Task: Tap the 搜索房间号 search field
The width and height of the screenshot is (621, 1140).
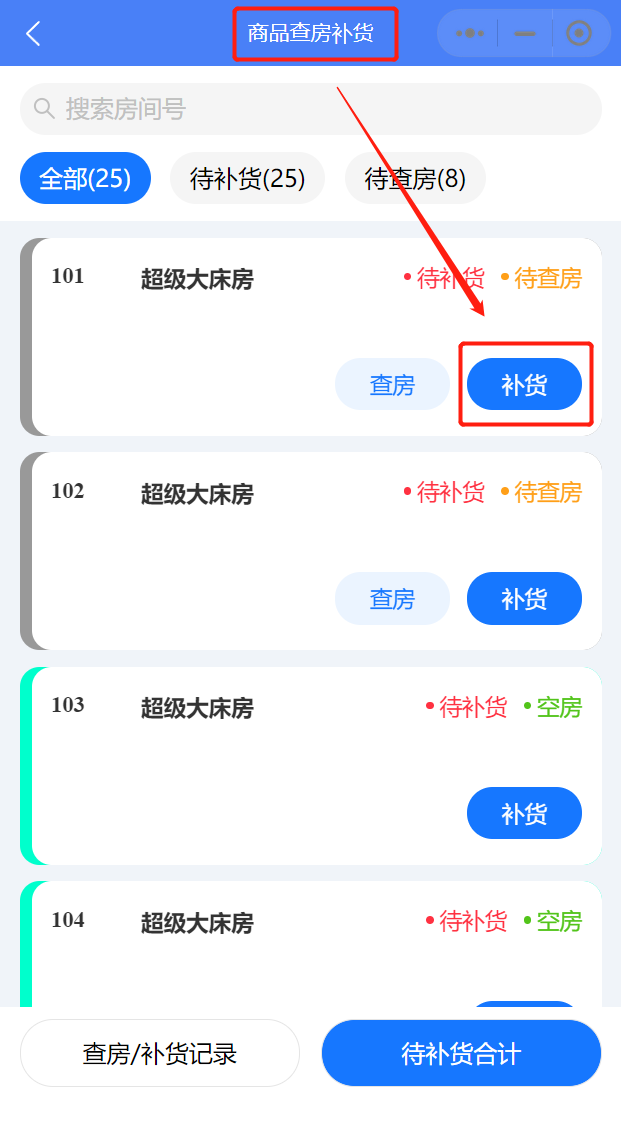Action: (310, 109)
